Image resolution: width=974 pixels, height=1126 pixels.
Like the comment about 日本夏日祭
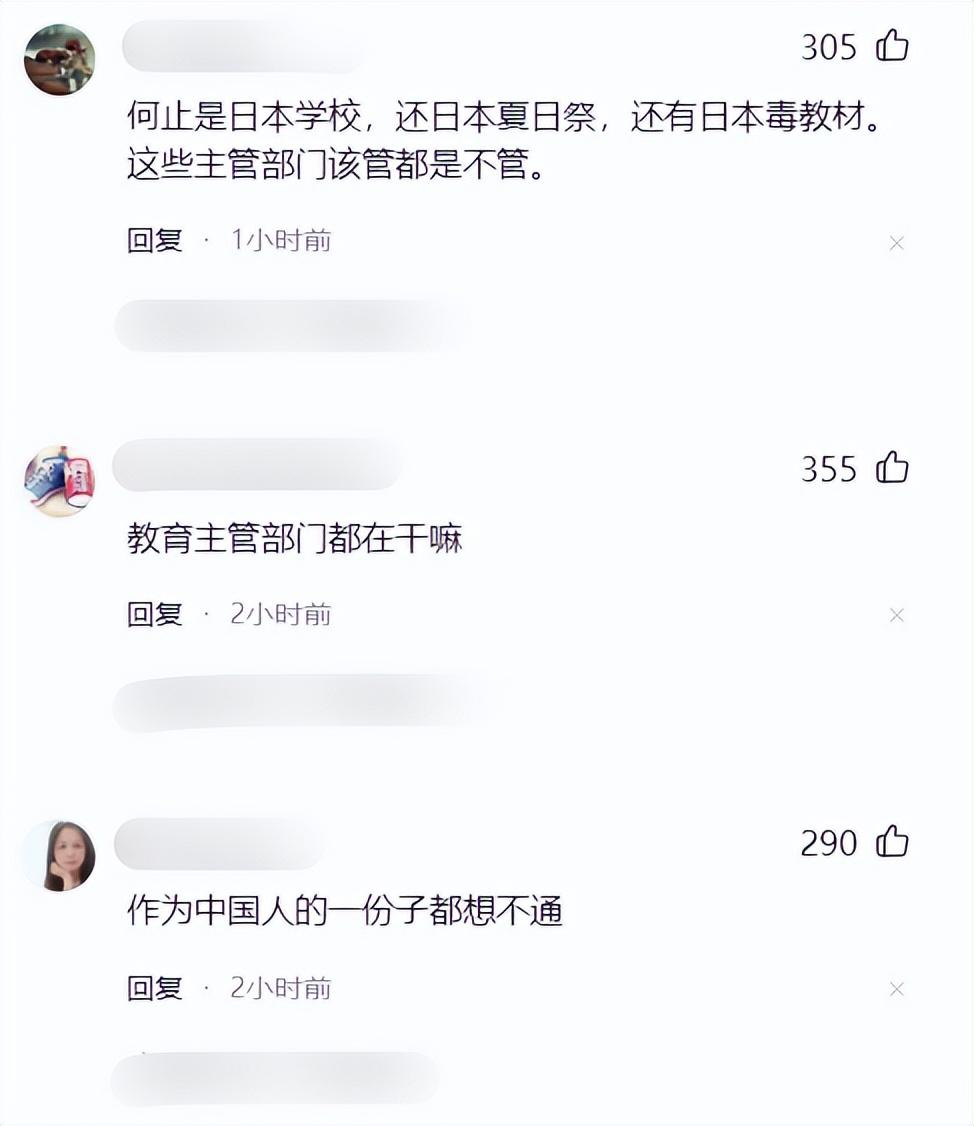[x=892, y=46]
